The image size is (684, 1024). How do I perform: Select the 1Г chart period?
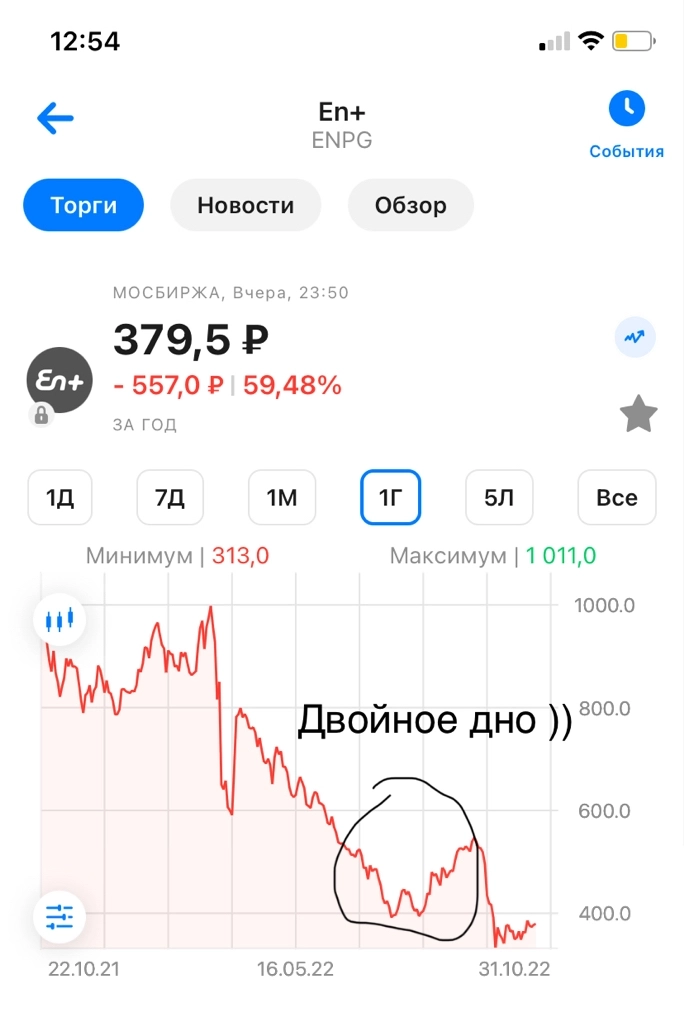click(390, 497)
